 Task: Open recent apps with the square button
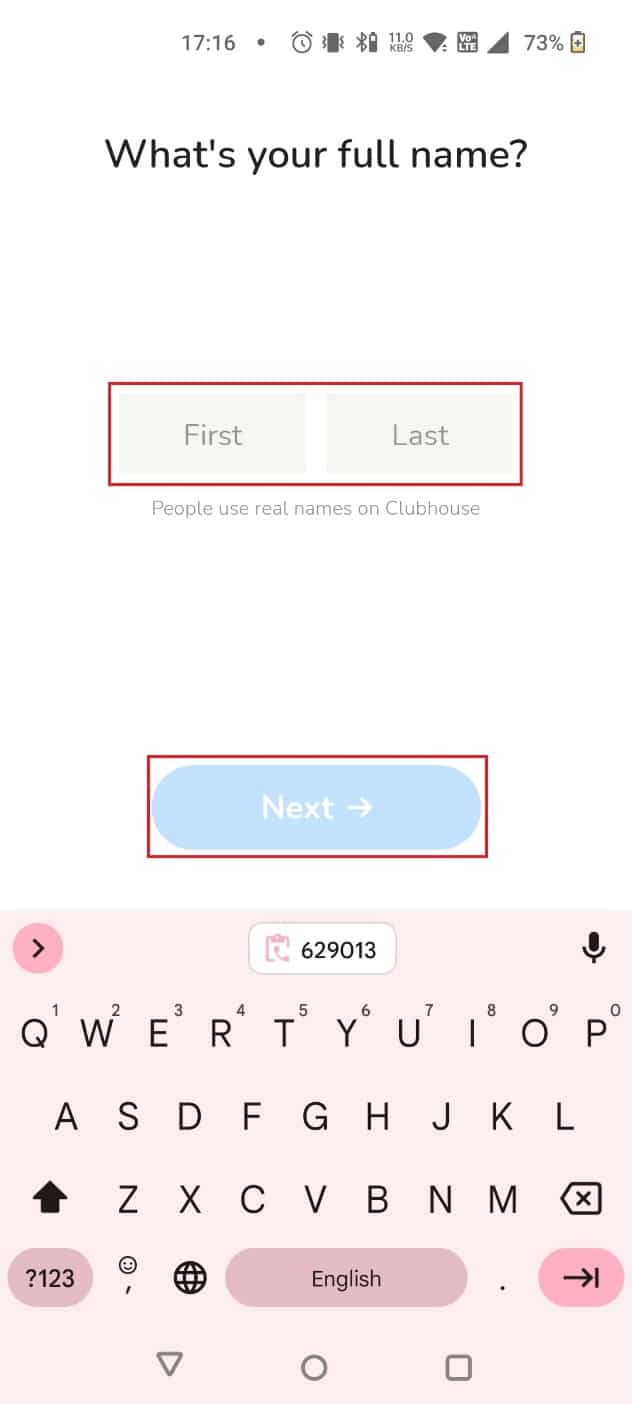click(458, 1366)
